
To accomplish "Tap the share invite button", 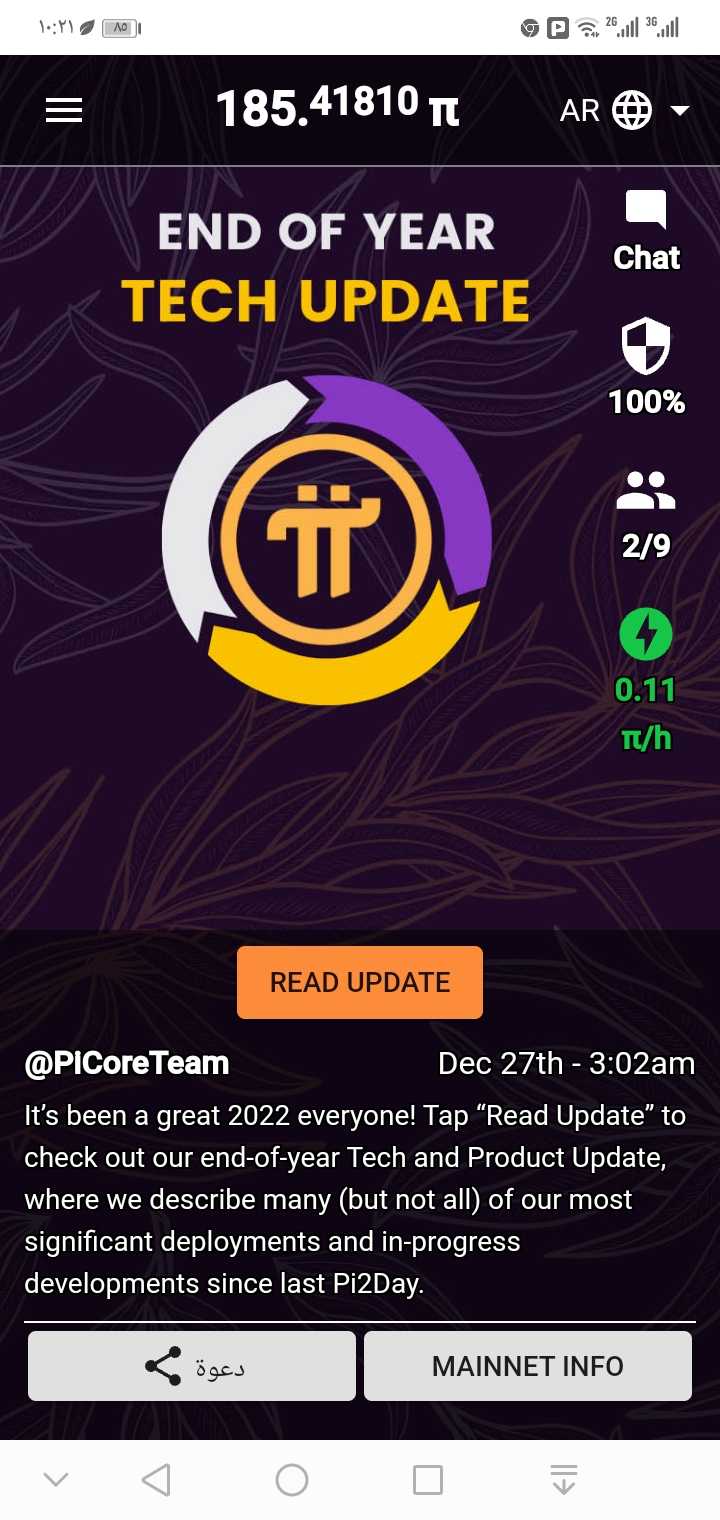I will (192, 1366).
